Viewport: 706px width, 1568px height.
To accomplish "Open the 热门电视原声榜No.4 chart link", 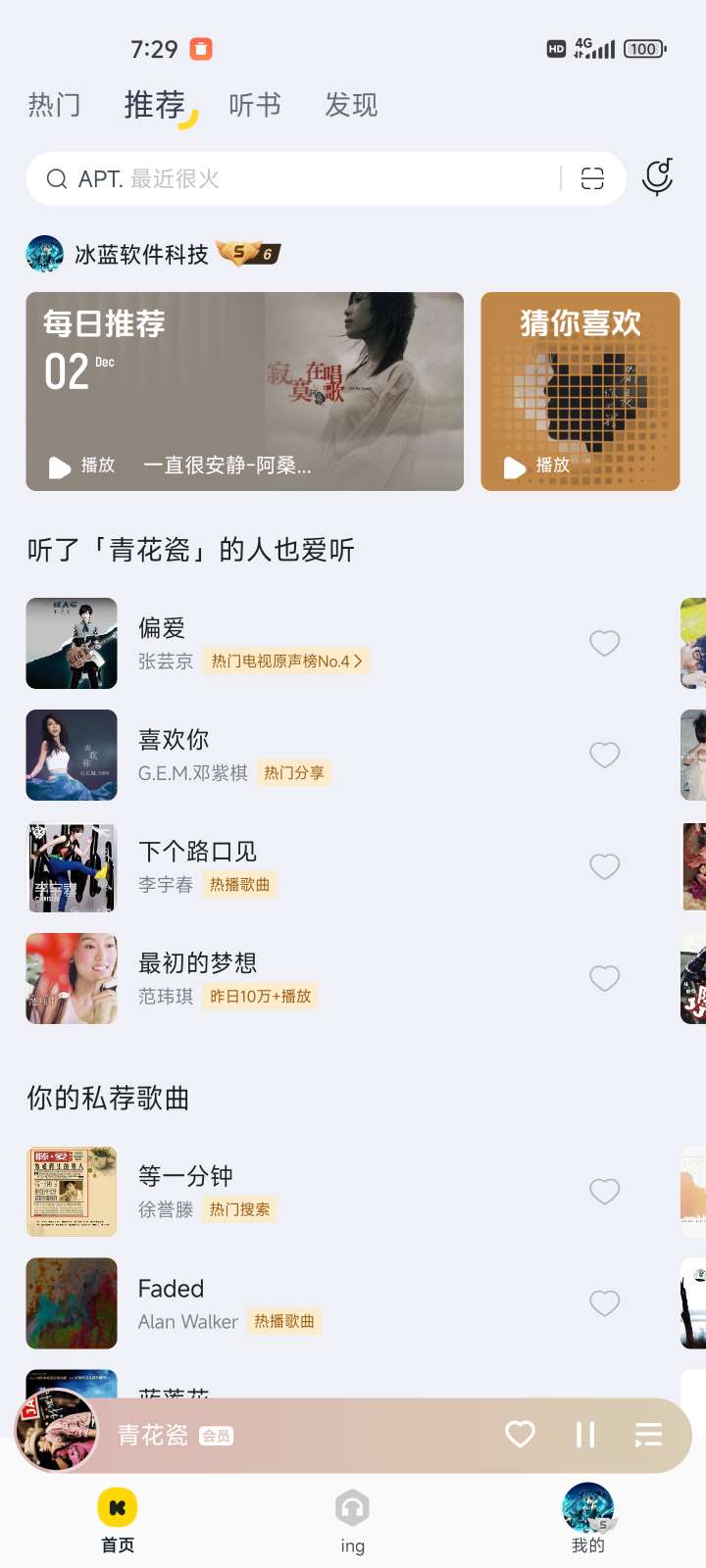I will pos(286,661).
